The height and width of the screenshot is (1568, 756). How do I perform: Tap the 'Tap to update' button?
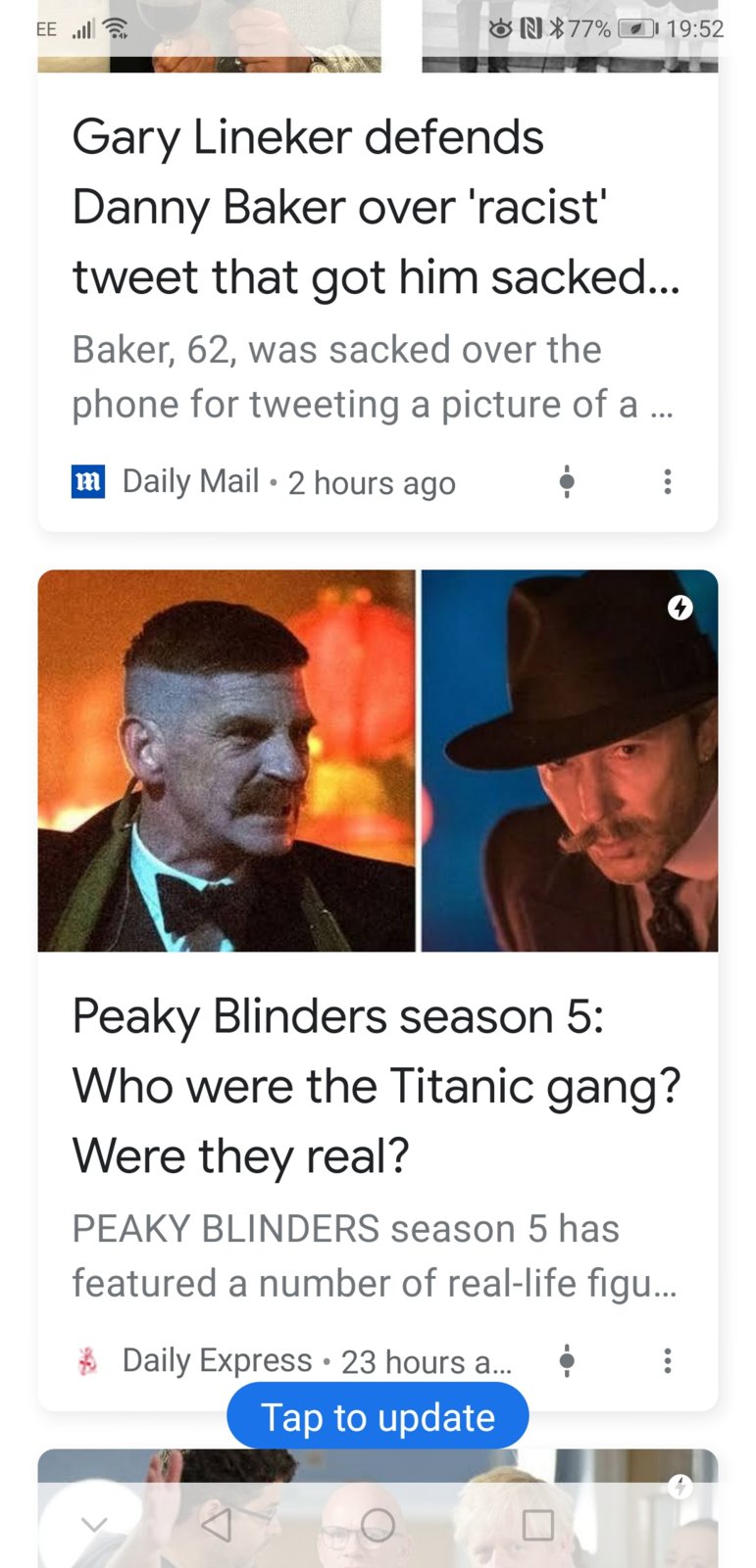(x=378, y=1417)
